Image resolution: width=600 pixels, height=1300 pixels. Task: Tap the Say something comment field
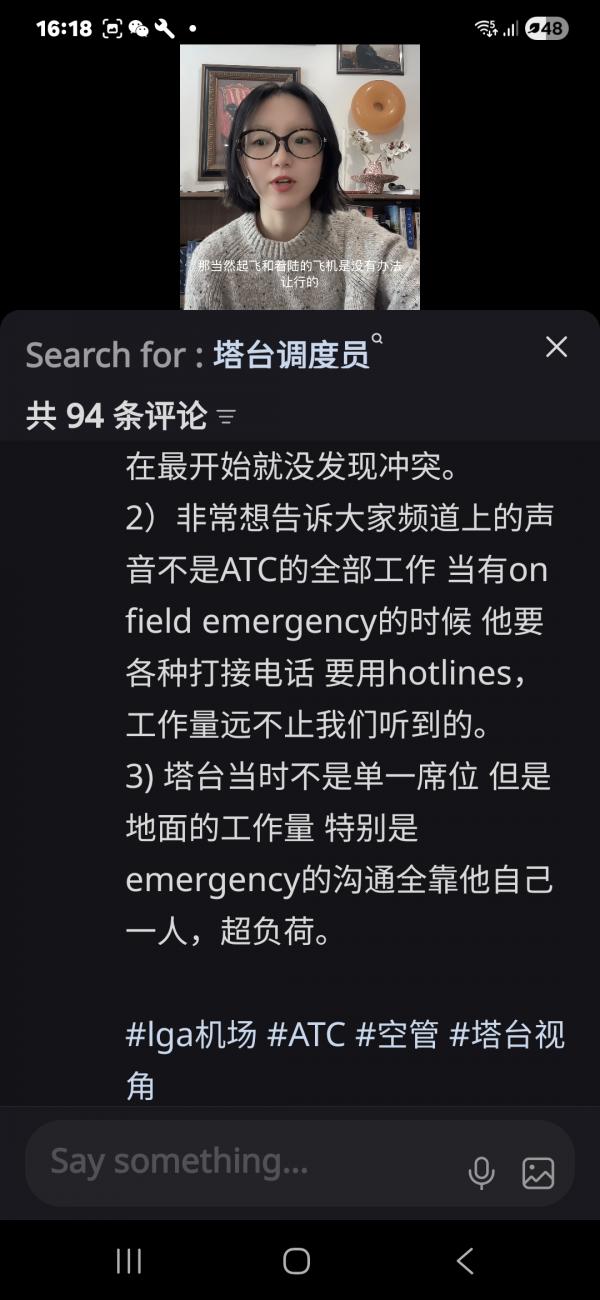[x=250, y=1162]
